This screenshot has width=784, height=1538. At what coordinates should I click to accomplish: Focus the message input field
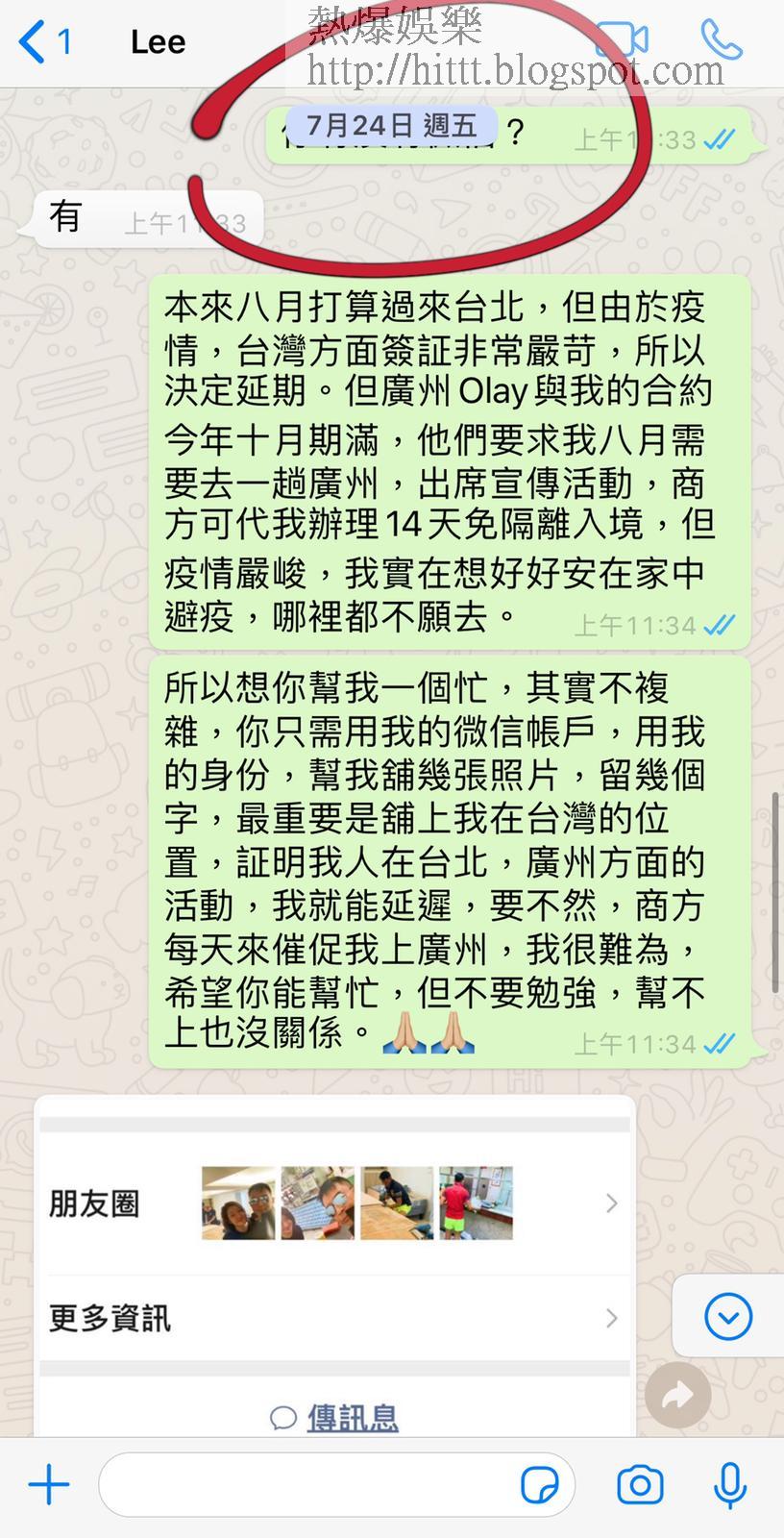coord(307,1485)
